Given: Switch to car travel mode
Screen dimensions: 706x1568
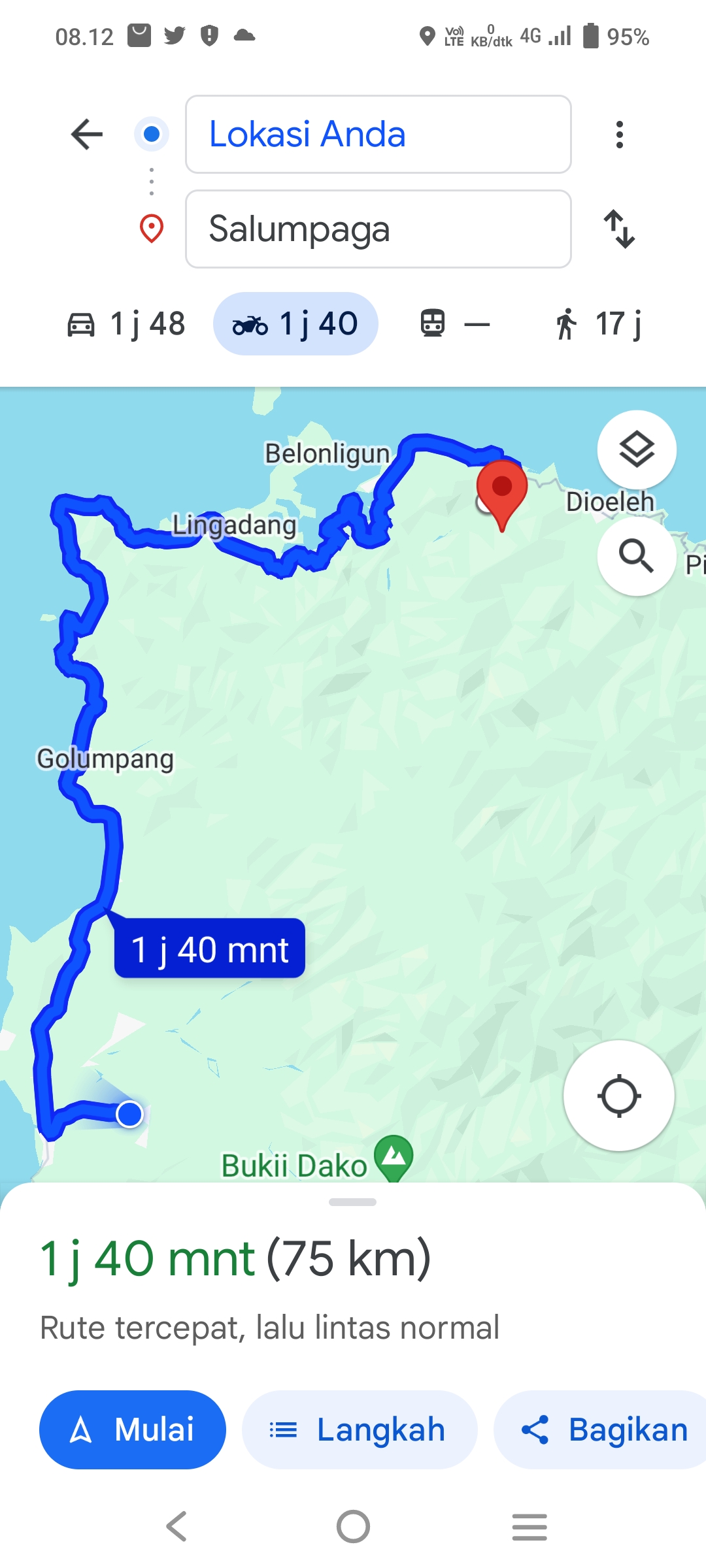Looking at the screenshot, I should 127,324.
